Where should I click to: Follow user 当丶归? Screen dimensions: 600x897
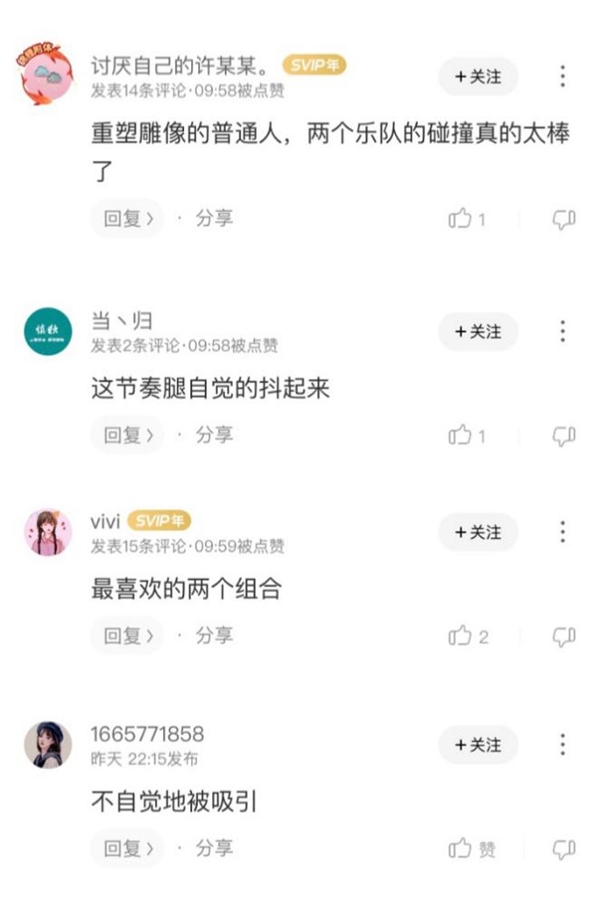(x=477, y=332)
